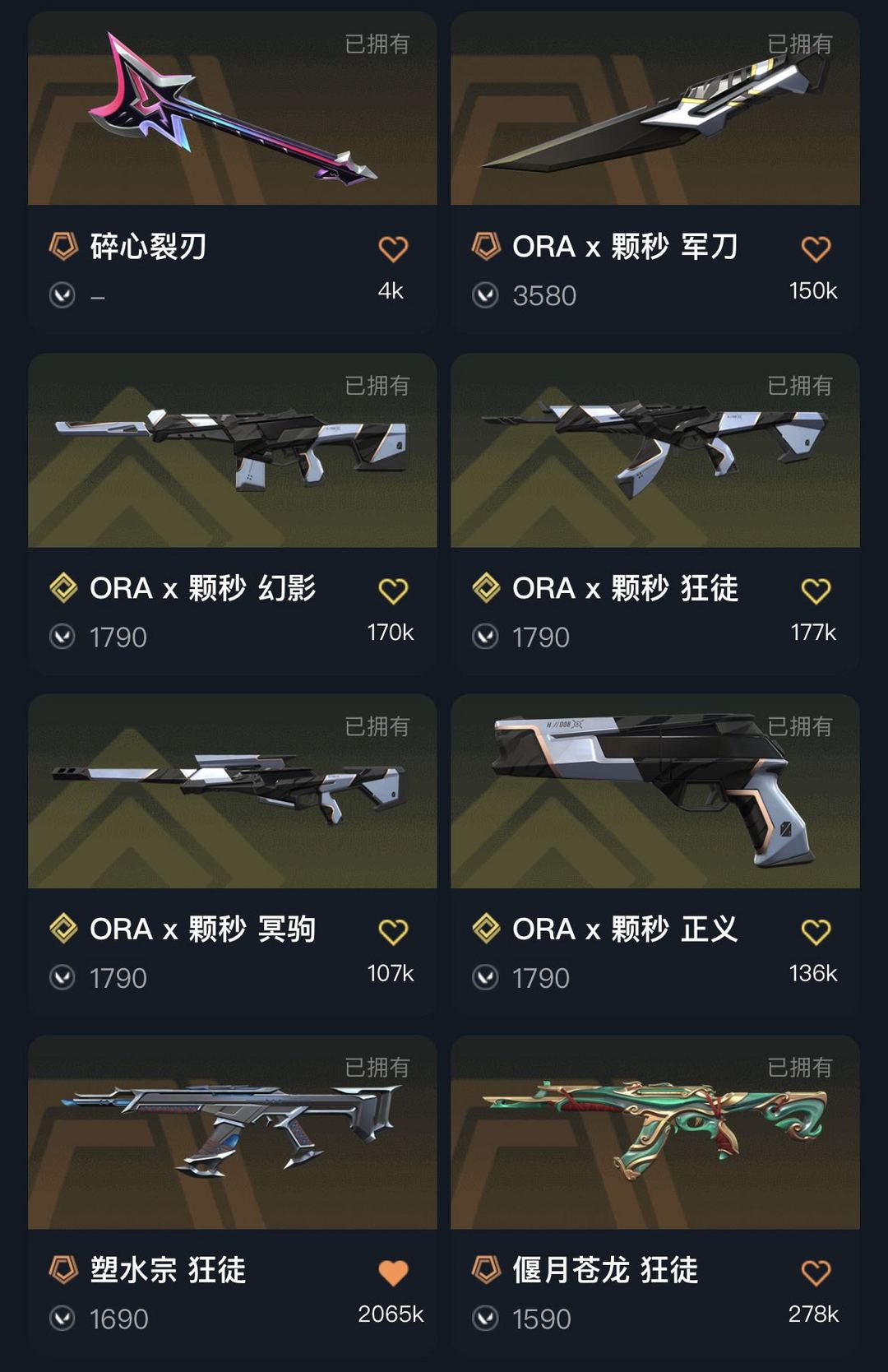
Task: Open ORA x 颗秒 狂徒 skin
Action: (x=654, y=452)
